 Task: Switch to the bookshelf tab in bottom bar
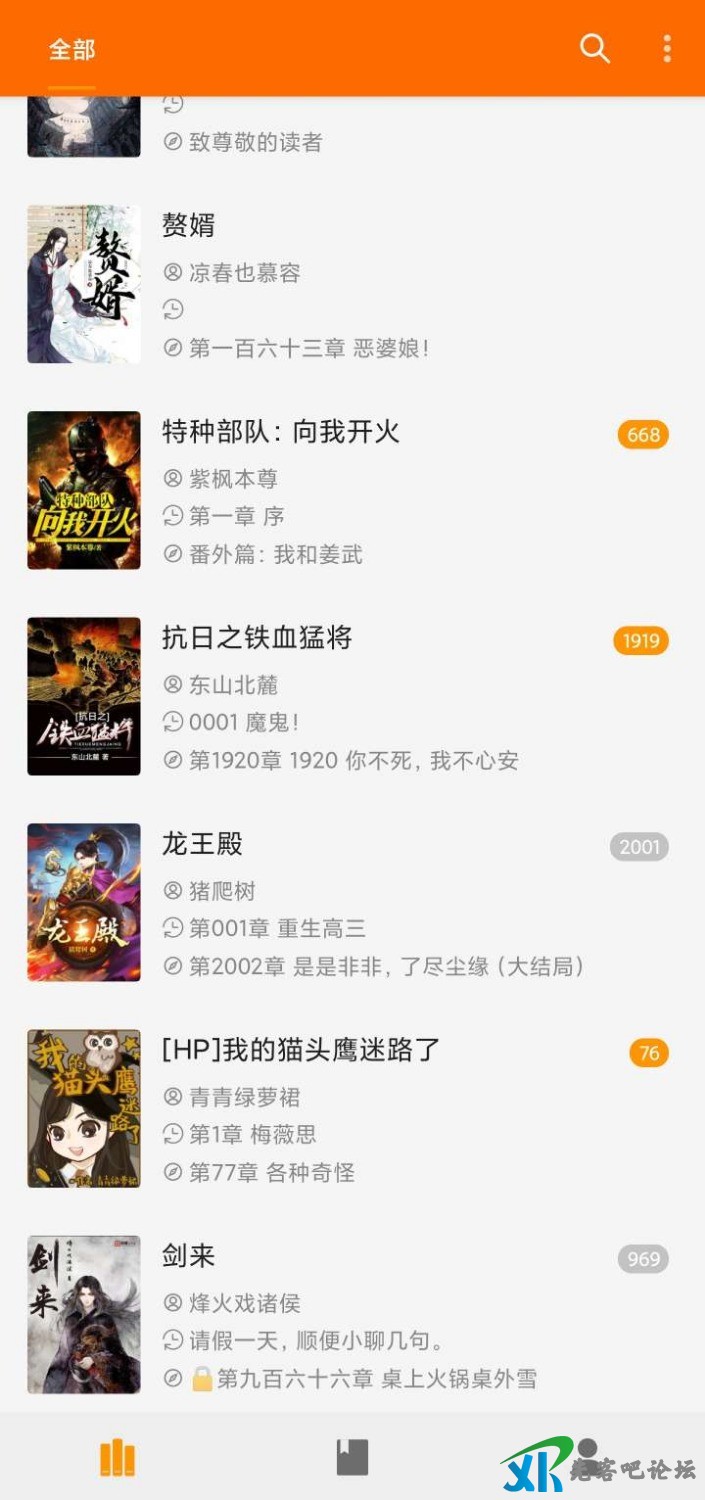[x=117, y=1458]
